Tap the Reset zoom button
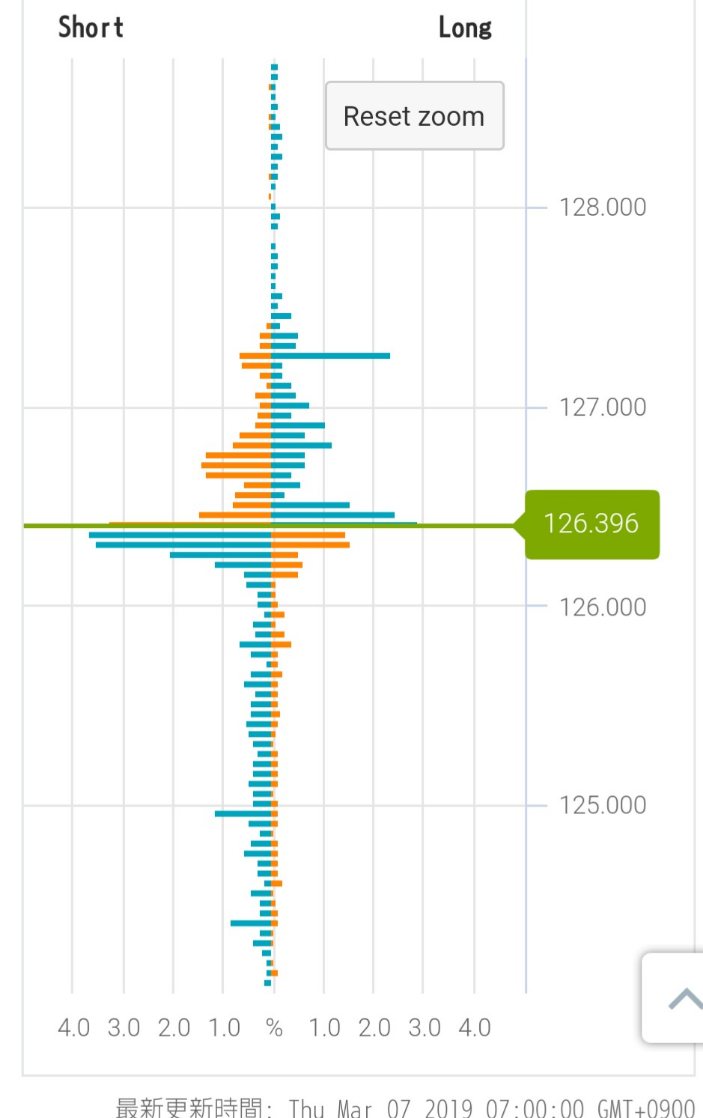This screenshot has width=703, height=1118. pyautogui.click(x=414, y=116)
